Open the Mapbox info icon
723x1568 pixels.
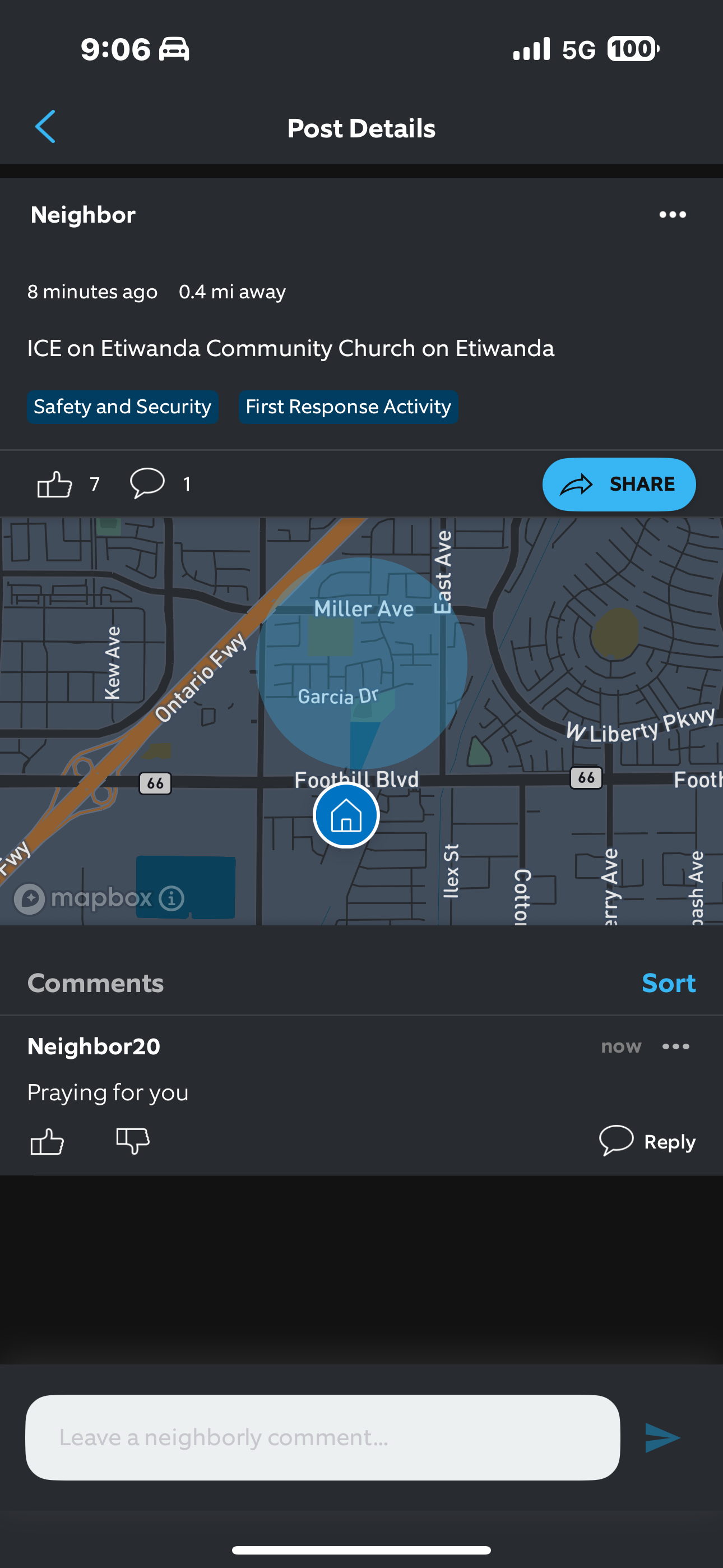pos(172,898)
